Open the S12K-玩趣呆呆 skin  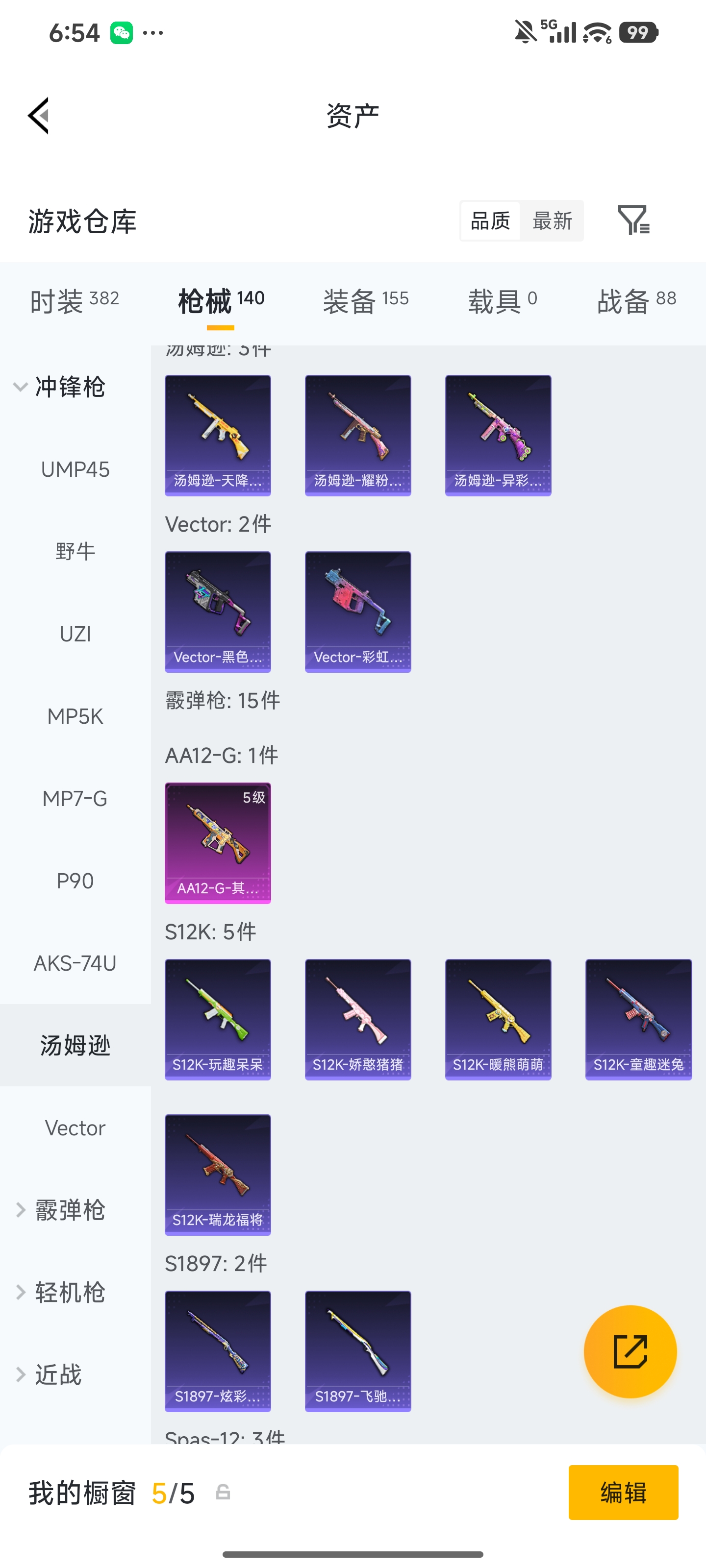pyautogui.click(x=218, y=1020)
